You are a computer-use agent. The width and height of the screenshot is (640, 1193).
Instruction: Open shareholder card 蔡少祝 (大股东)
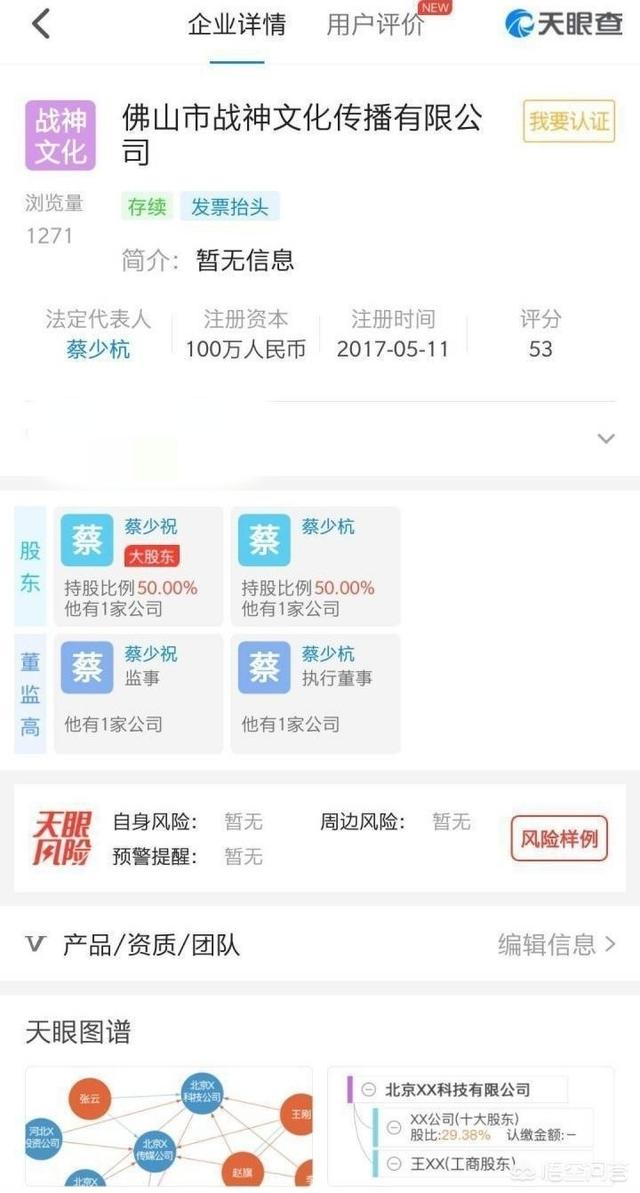click(x=138, y=566)
